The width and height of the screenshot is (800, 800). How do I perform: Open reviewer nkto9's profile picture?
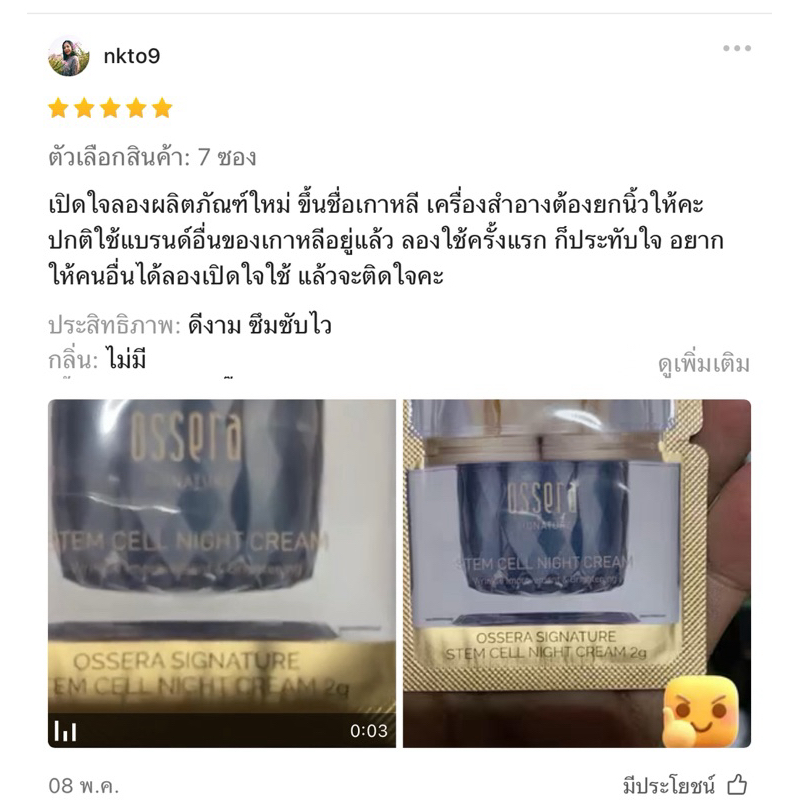pos(69,57)
